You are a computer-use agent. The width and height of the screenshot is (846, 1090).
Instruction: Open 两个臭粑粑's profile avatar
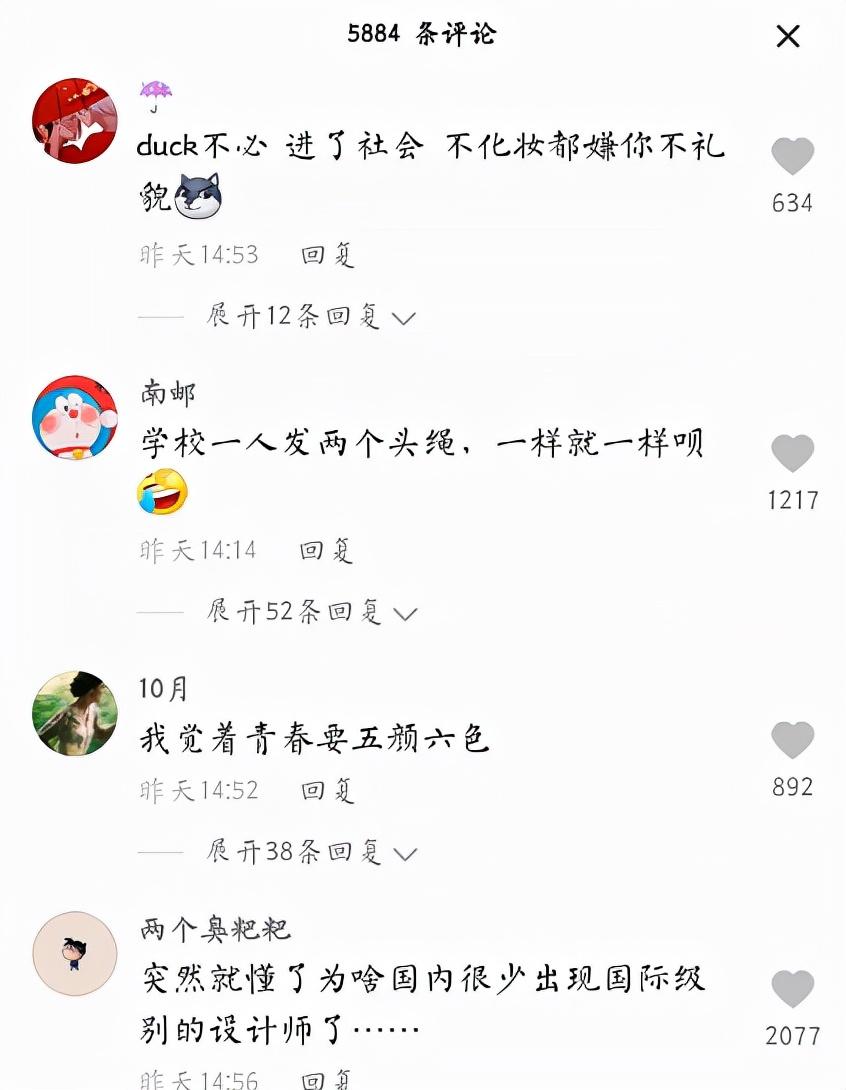click(75, 953)
